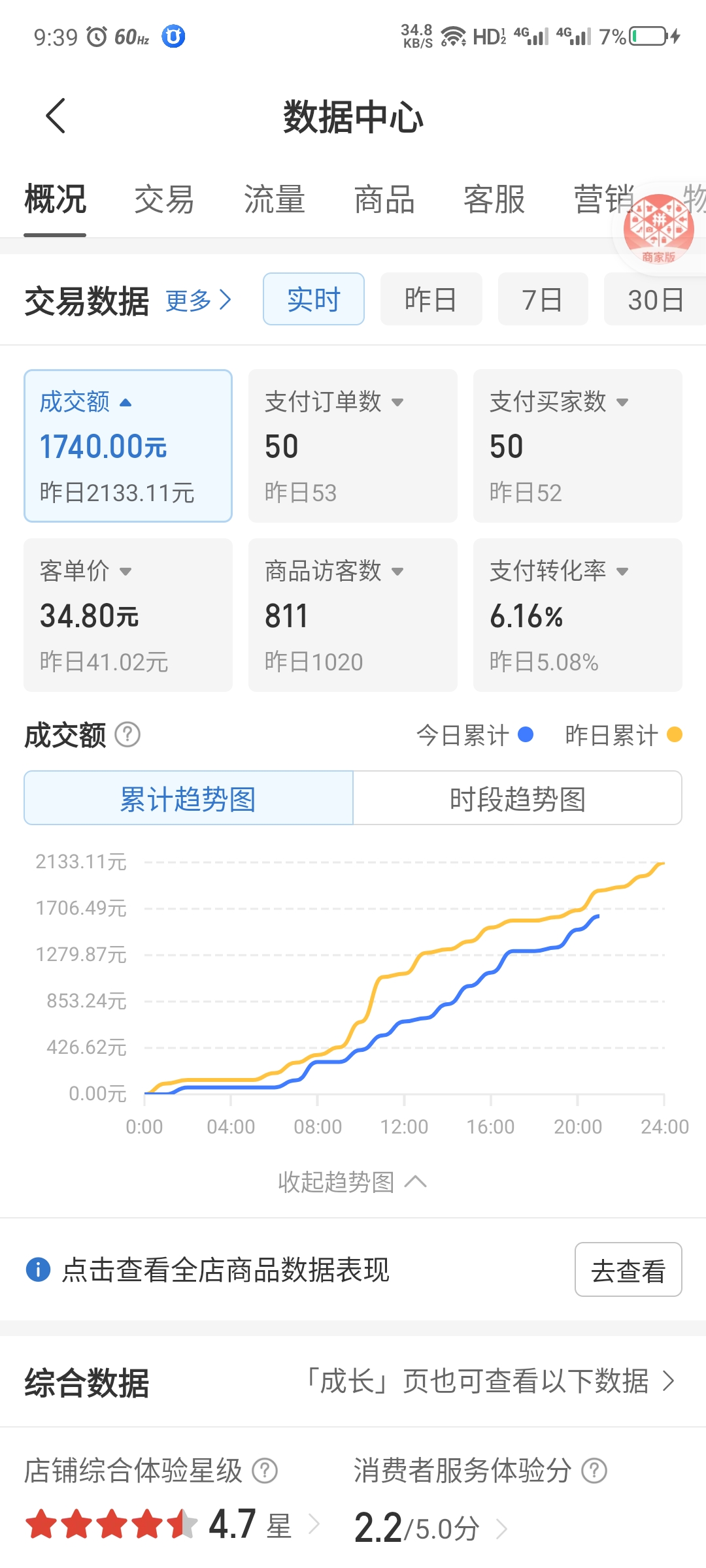Tap 更多 next to 交易数据
706x1568 pixels.
tap(198, 301)
